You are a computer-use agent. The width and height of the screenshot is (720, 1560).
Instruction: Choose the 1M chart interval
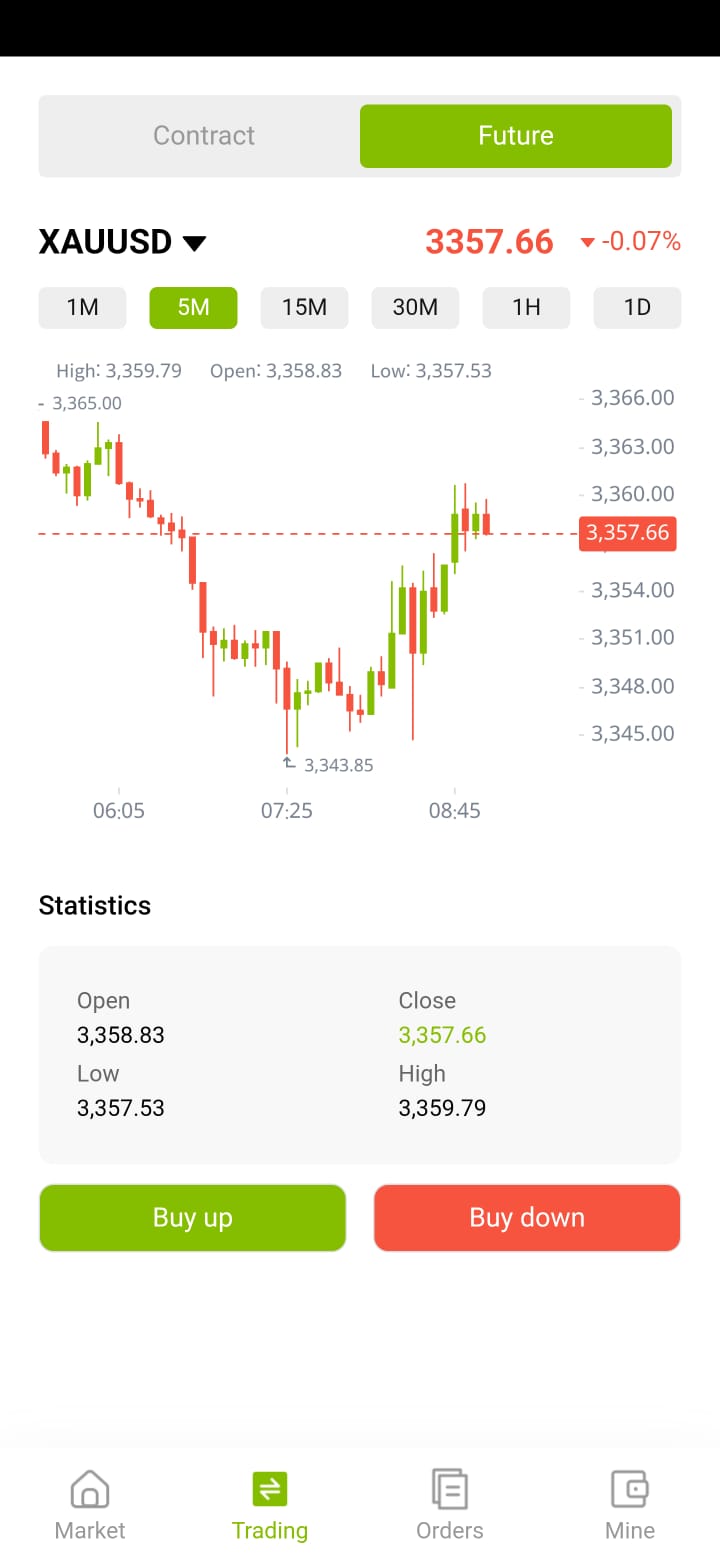pyautogui.click(x=83, y=308)
